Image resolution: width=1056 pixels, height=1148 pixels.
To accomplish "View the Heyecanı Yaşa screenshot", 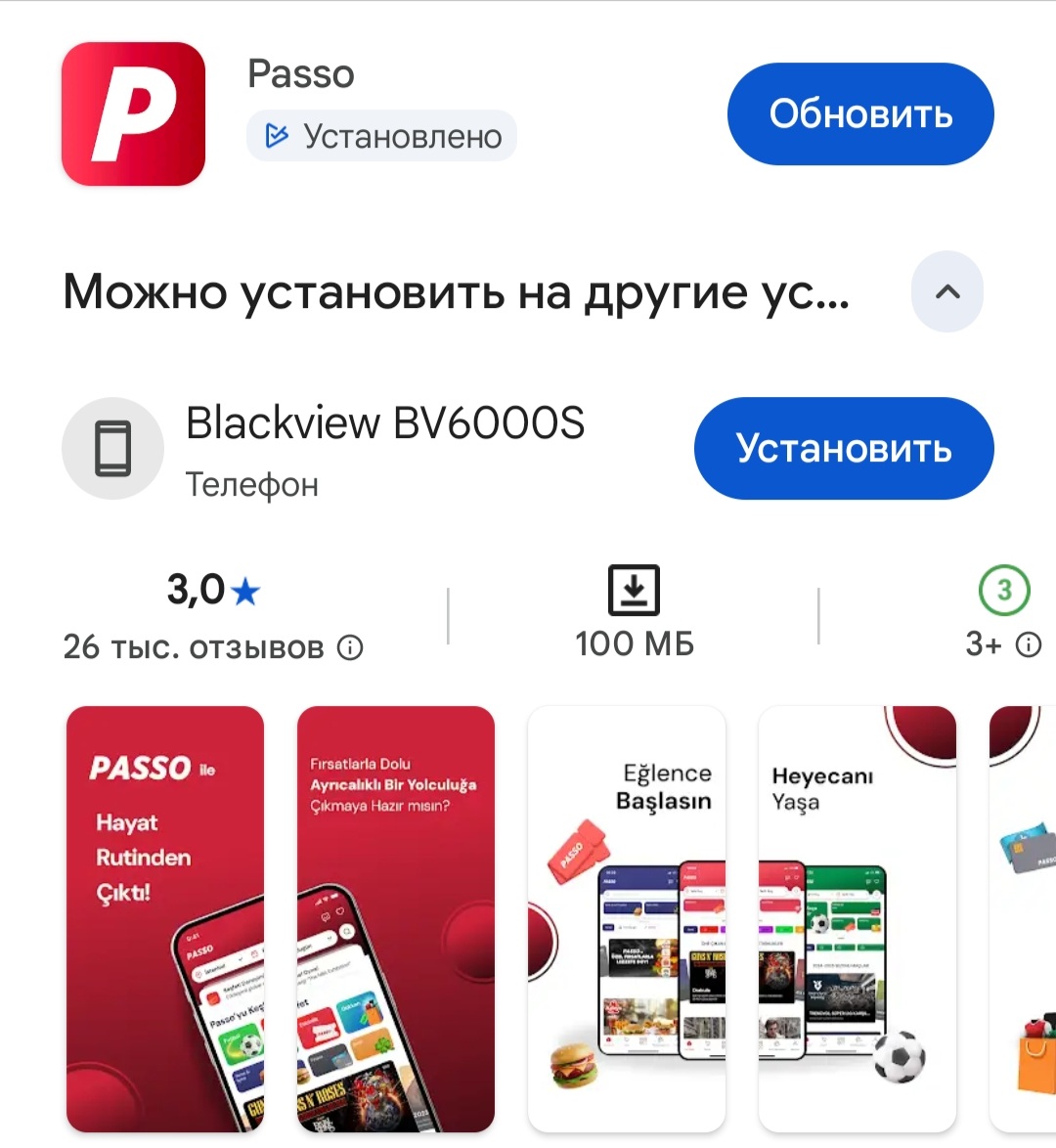I will tap(857, 918).
